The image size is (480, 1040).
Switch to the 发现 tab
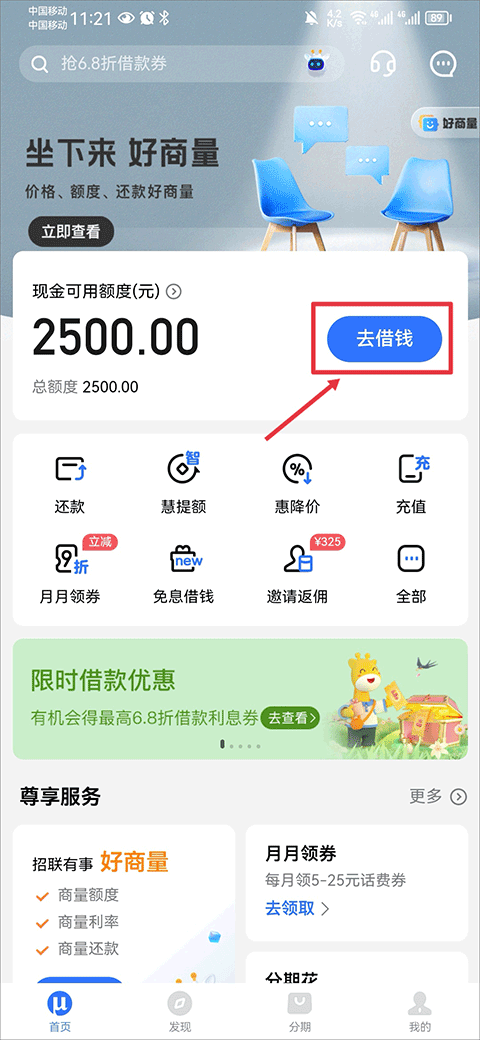point(180,1011)
